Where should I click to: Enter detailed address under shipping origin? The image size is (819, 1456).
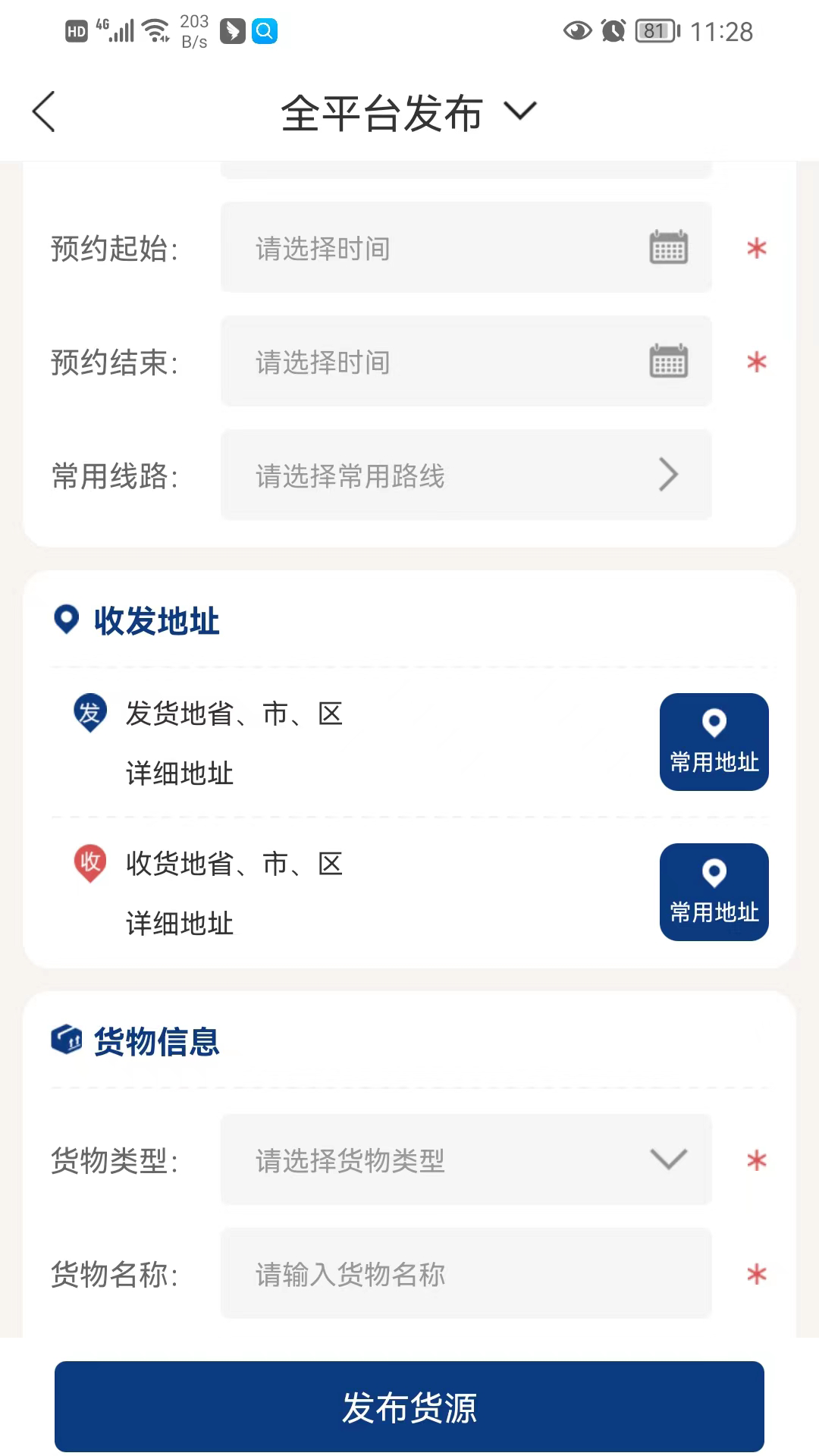[180, 774]
